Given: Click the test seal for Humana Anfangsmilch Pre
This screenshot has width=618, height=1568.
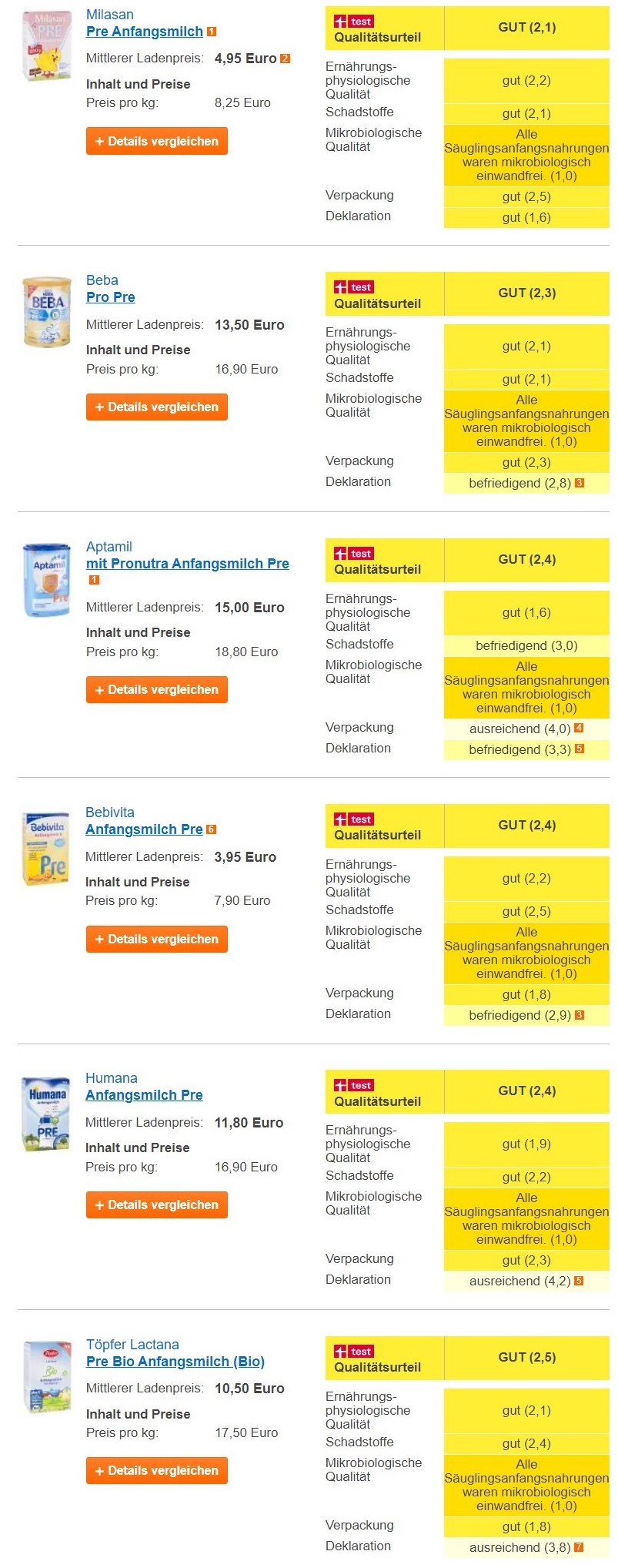Looking at the screenshot, I should click(x=356, y=1084).
